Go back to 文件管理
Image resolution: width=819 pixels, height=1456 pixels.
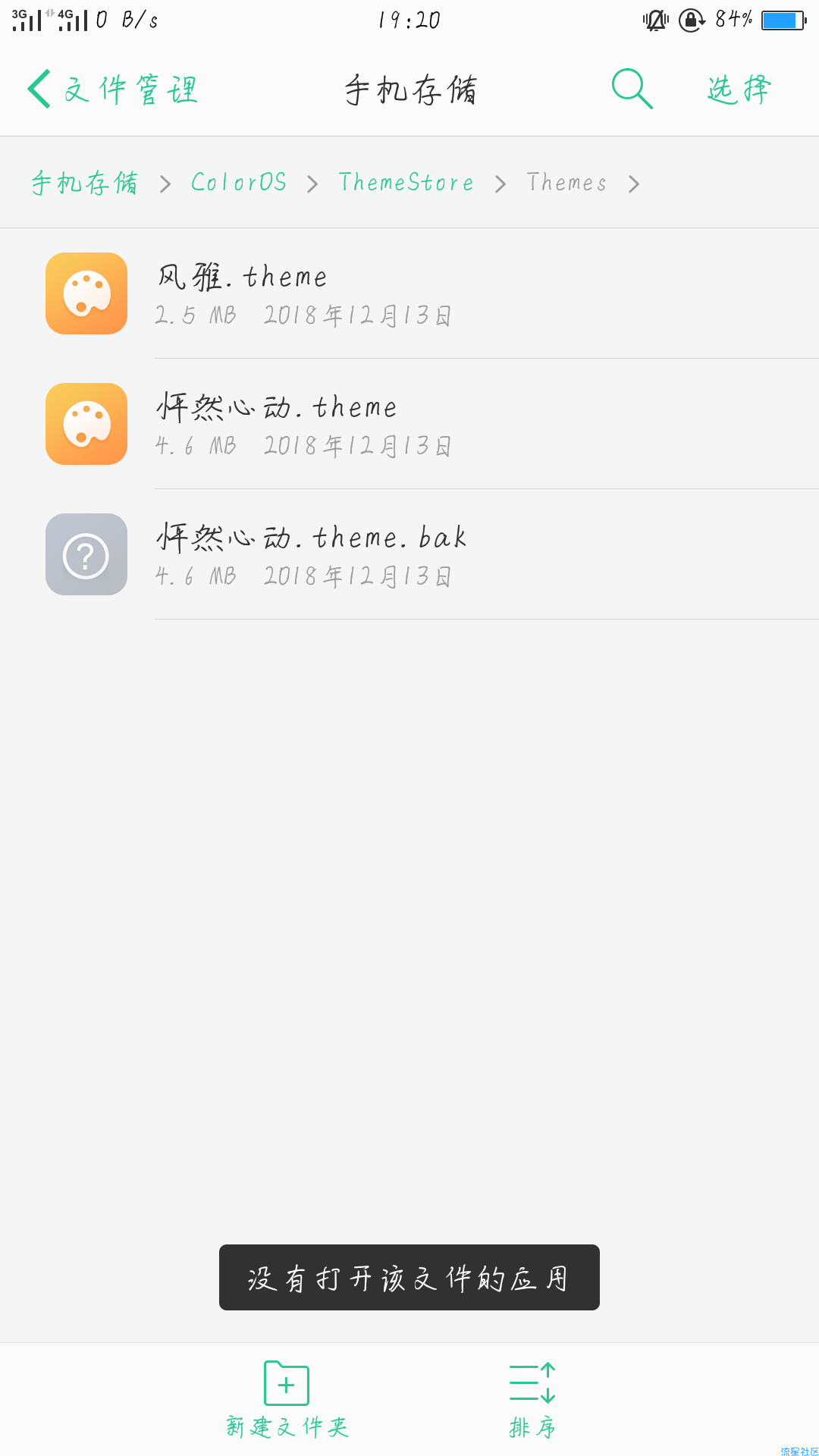[112, 89]
